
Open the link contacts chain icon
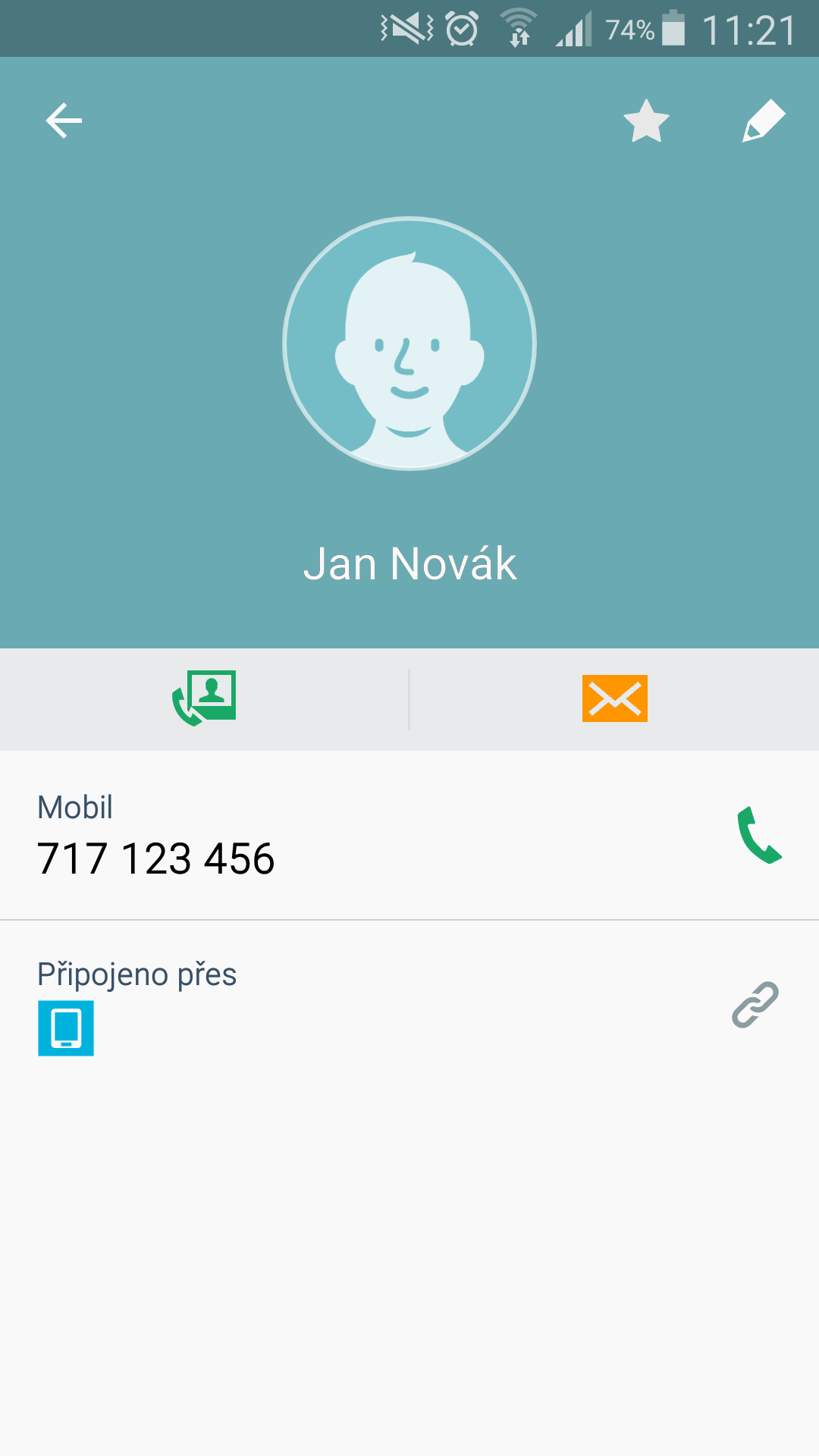[x=755, y=1005]
